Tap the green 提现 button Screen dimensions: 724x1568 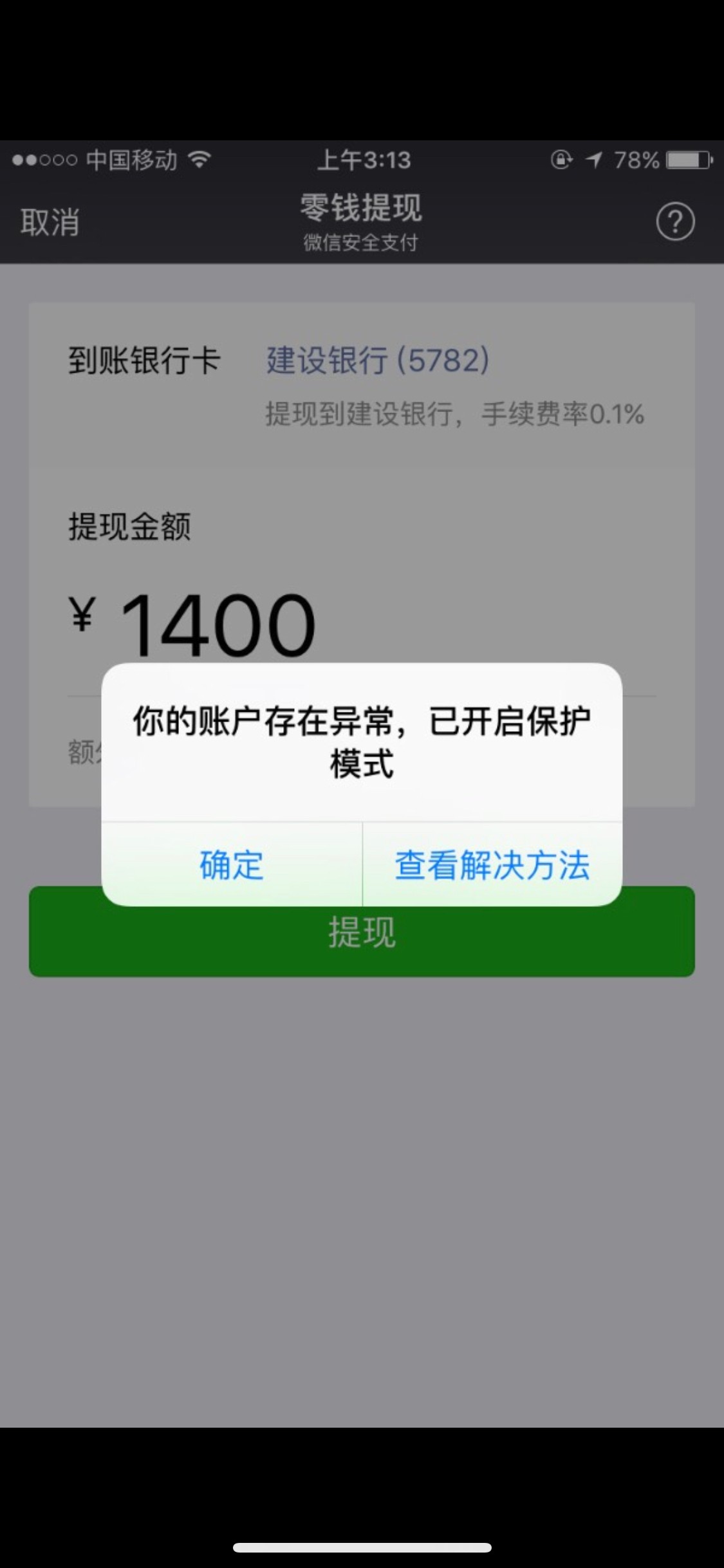(x=362, y=931)
